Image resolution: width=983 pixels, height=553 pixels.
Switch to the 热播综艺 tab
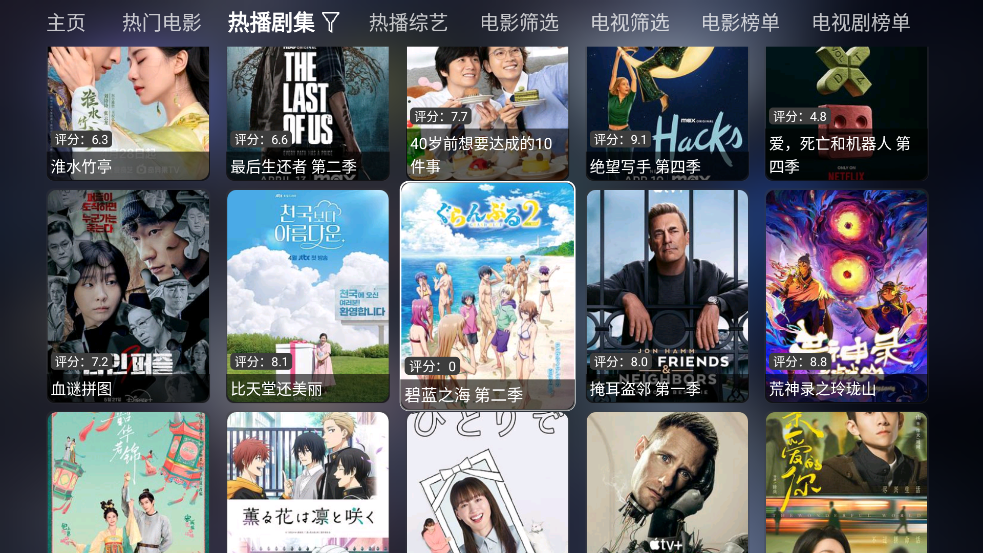(408, 22)
